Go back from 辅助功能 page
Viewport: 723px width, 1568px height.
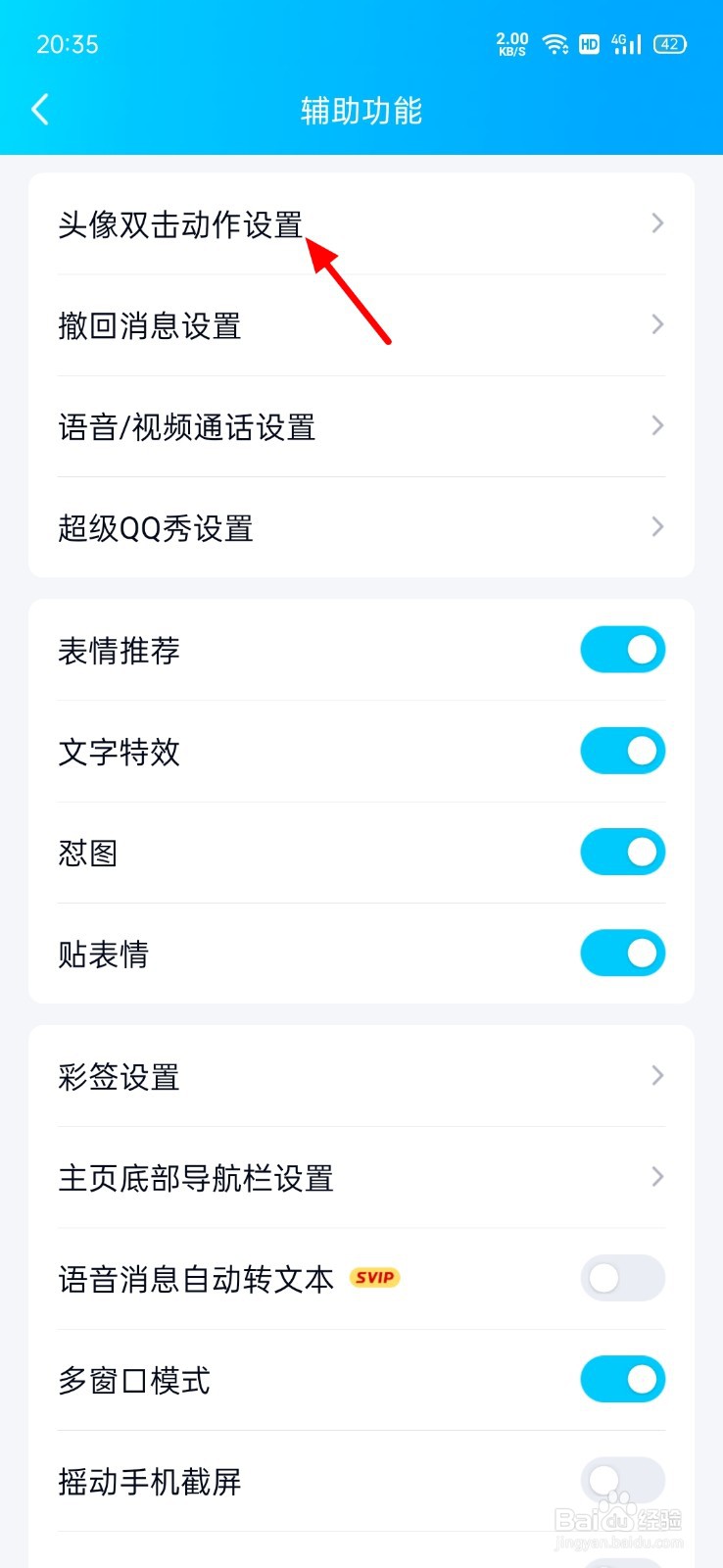(40, 110)
